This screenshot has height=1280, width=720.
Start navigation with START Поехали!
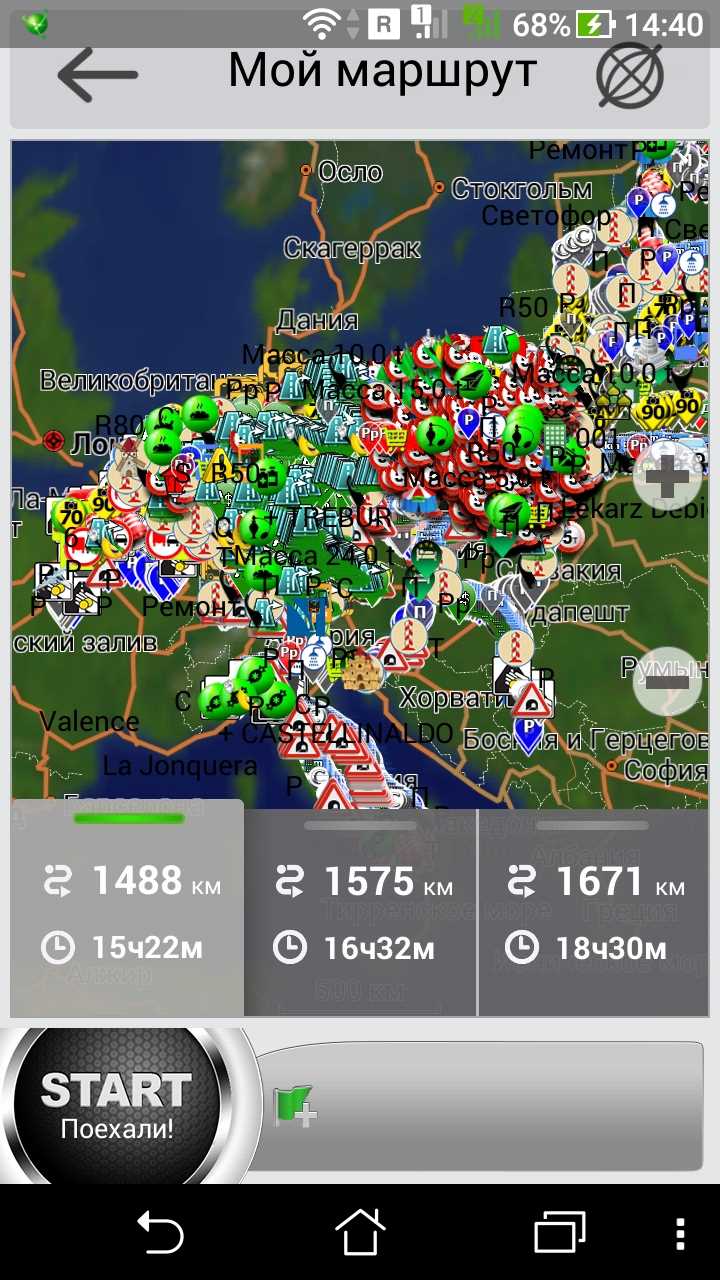point(117,1105)
